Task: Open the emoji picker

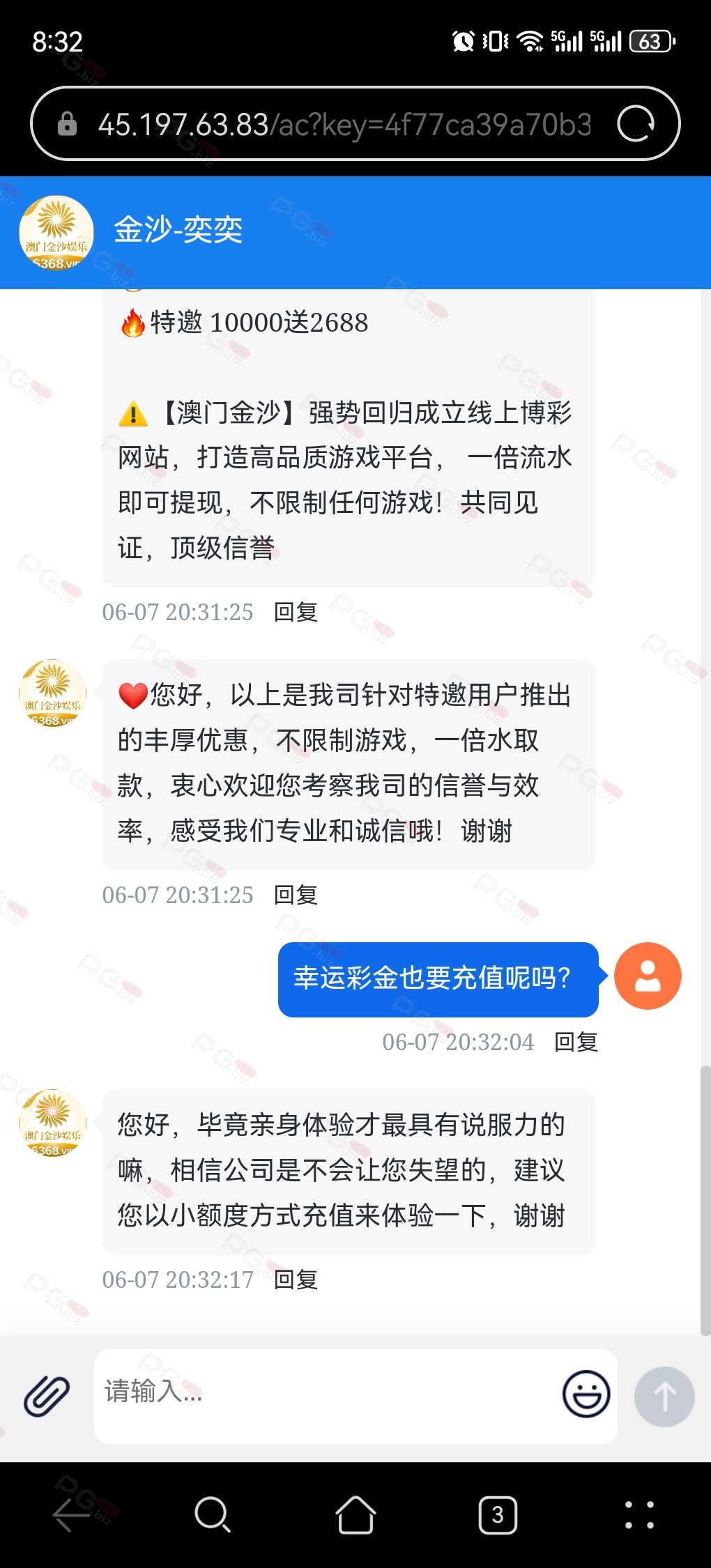Action: [x=586, y=1394]
